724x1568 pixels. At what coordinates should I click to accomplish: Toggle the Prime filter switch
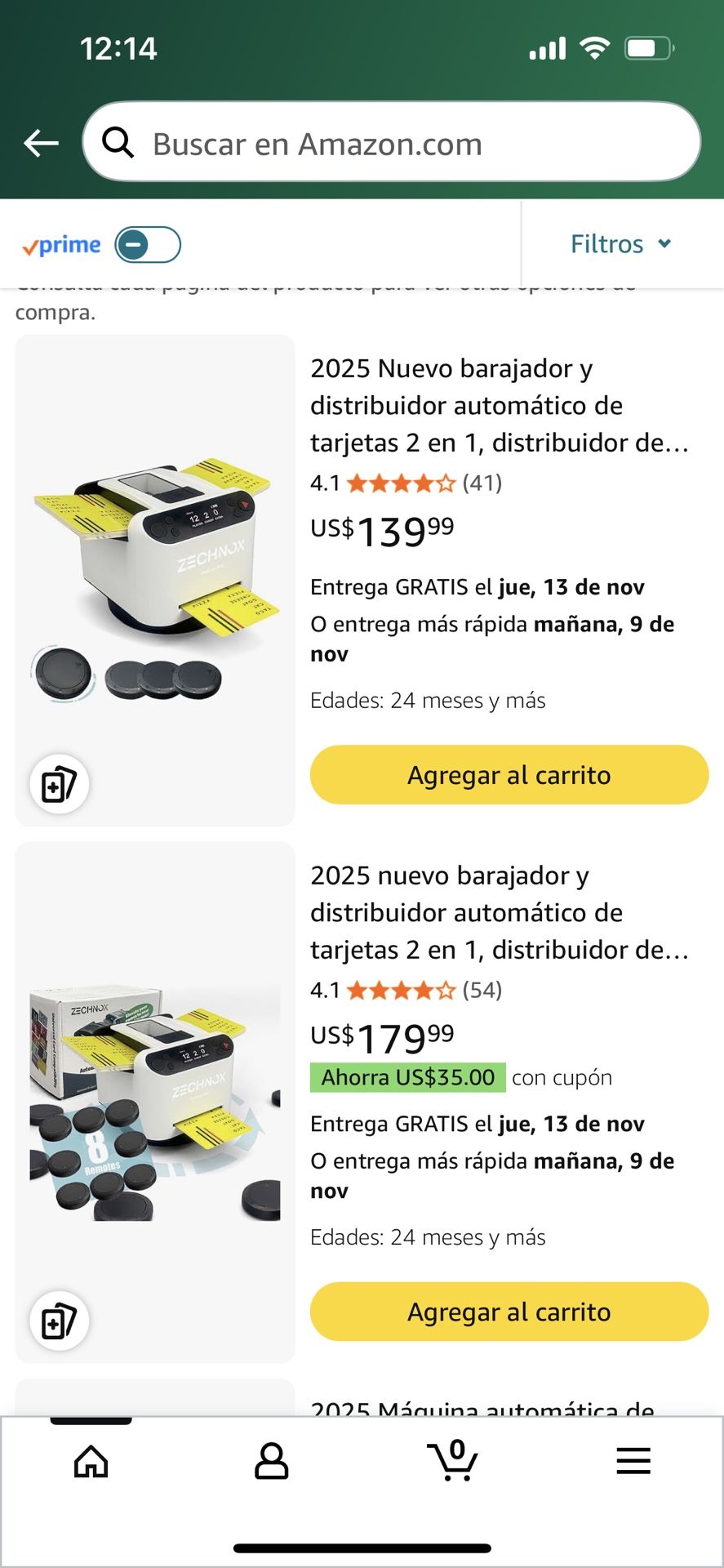point(148,245)
